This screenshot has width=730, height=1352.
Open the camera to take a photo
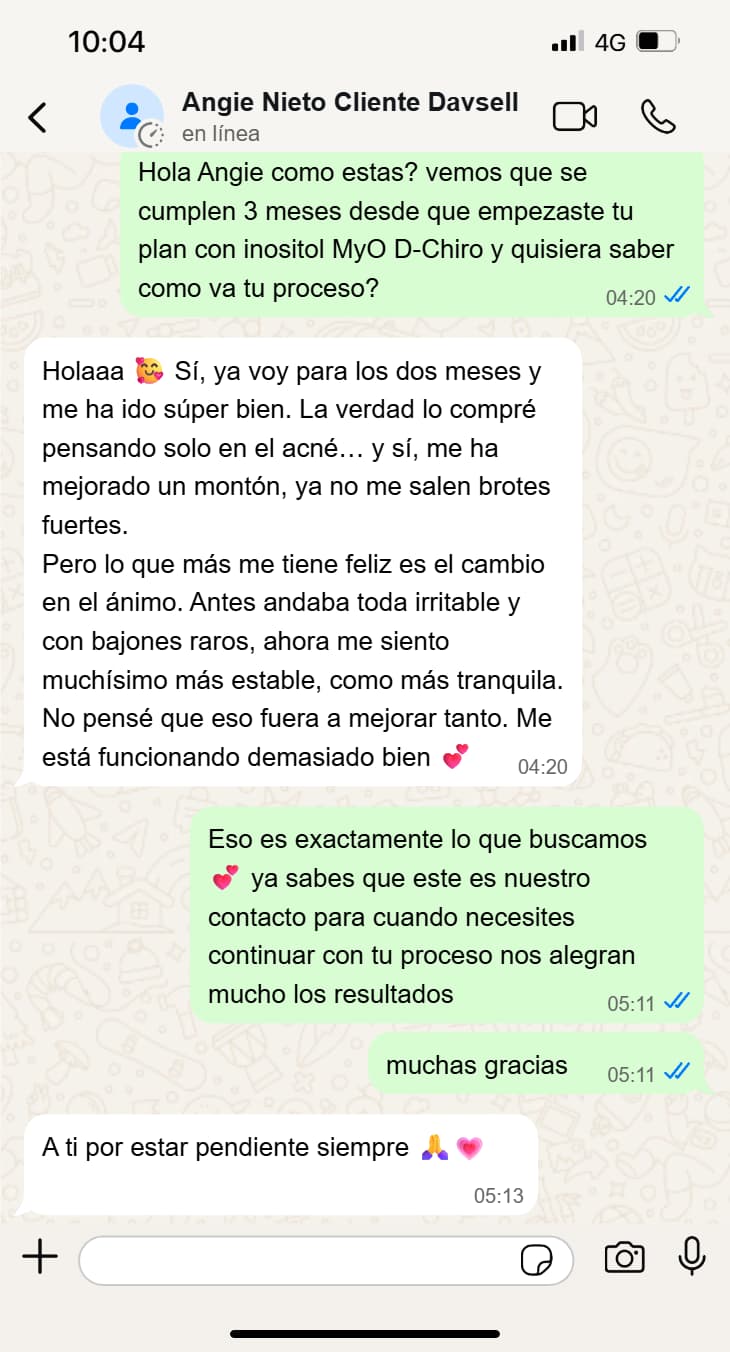(x=624, y=1258)
